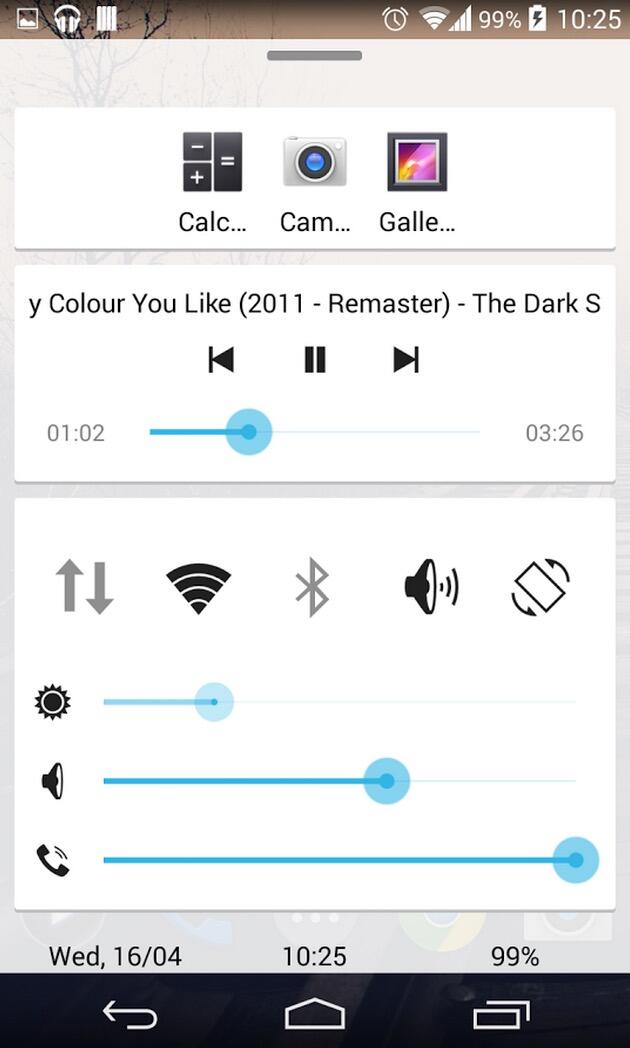The width and height of the screenshot is (630, 1048).
Task: Pause the playing song
Action: 315,360
